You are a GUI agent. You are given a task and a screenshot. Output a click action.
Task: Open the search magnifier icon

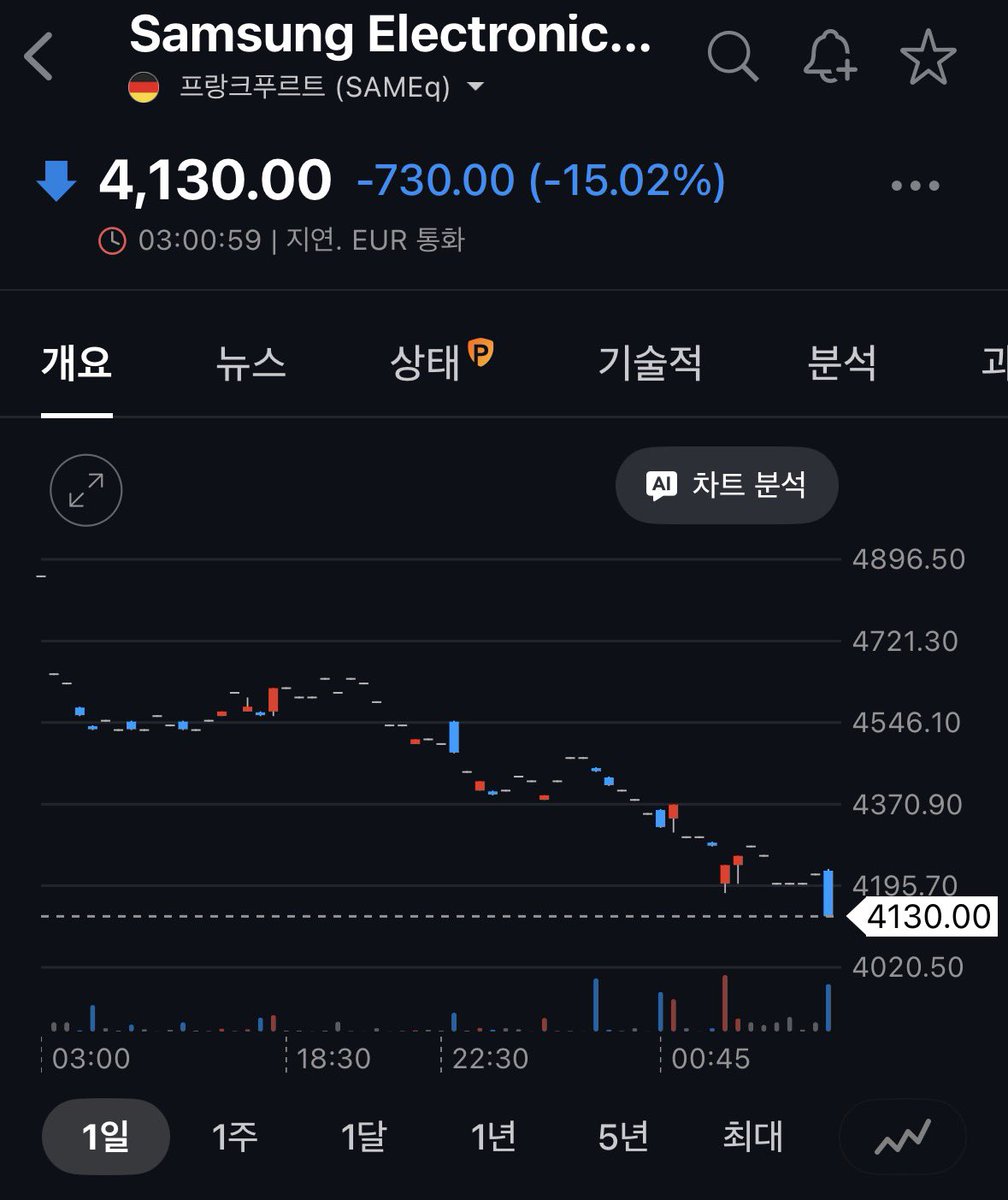[x=733, y=55]
